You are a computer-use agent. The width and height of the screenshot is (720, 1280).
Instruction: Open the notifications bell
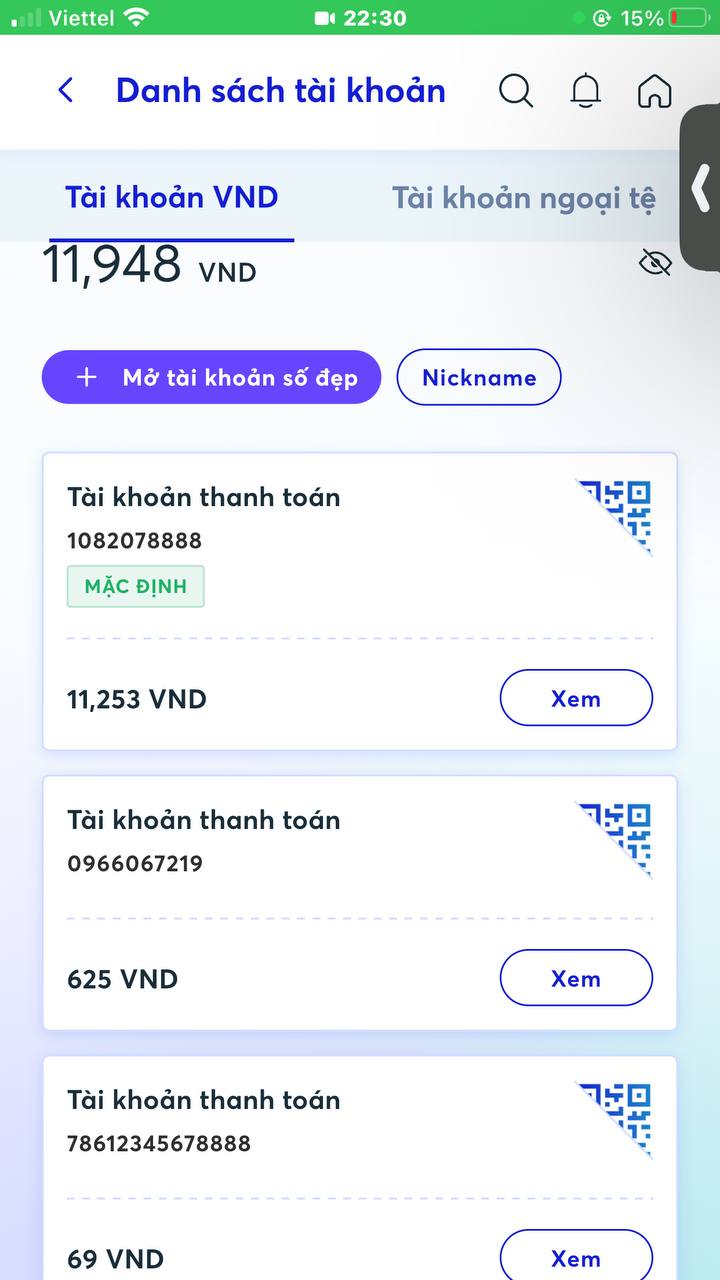pos(585,91)
